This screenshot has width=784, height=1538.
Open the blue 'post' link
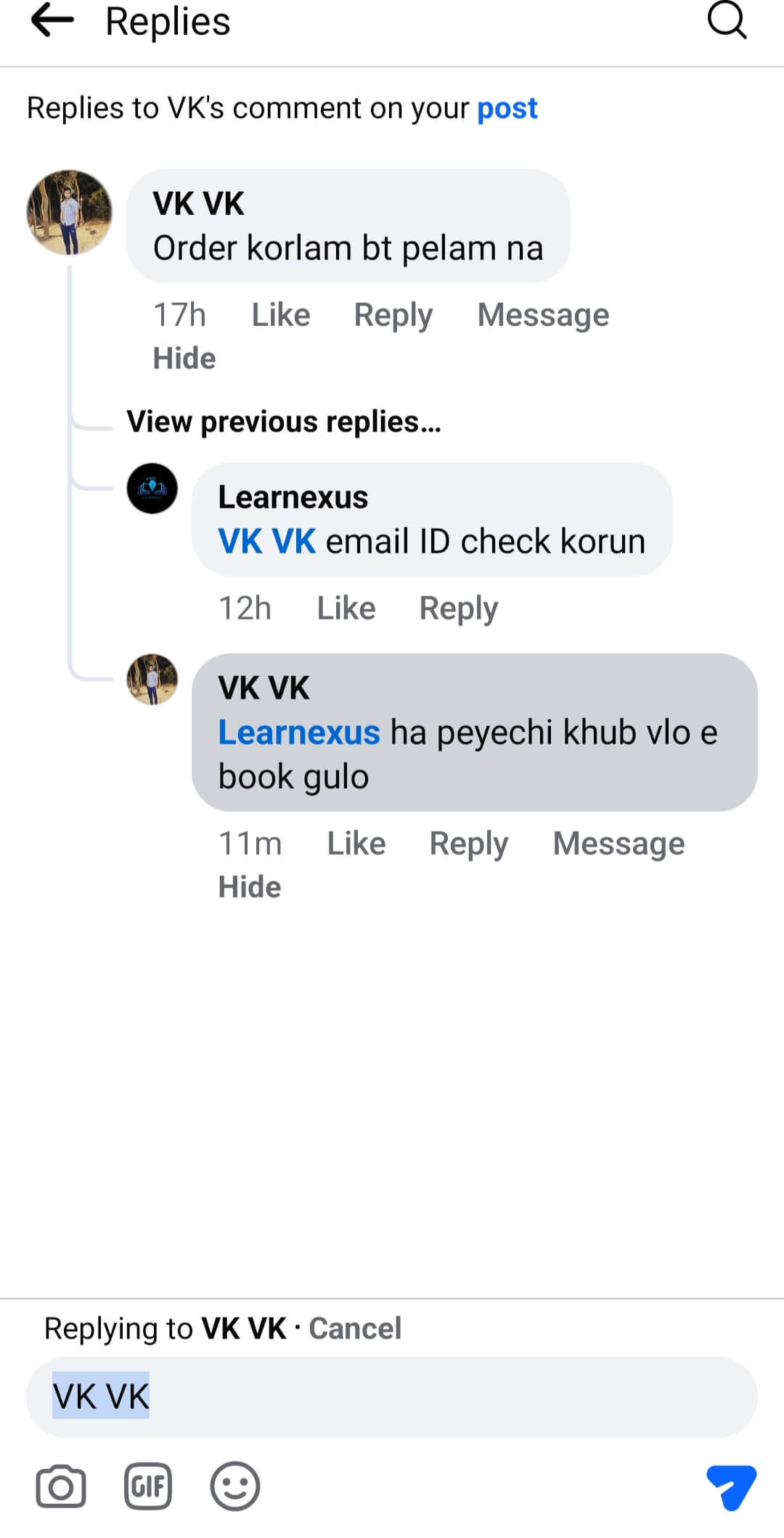click(x=507, y=108)
